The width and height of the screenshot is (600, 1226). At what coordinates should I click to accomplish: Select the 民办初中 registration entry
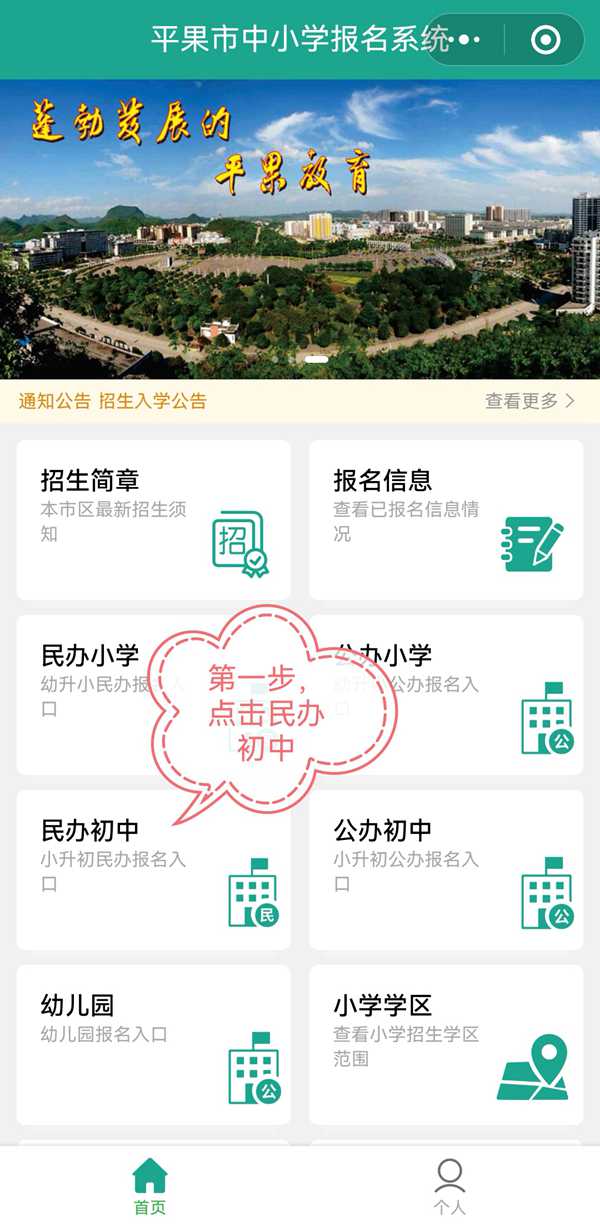pos(153,869)
